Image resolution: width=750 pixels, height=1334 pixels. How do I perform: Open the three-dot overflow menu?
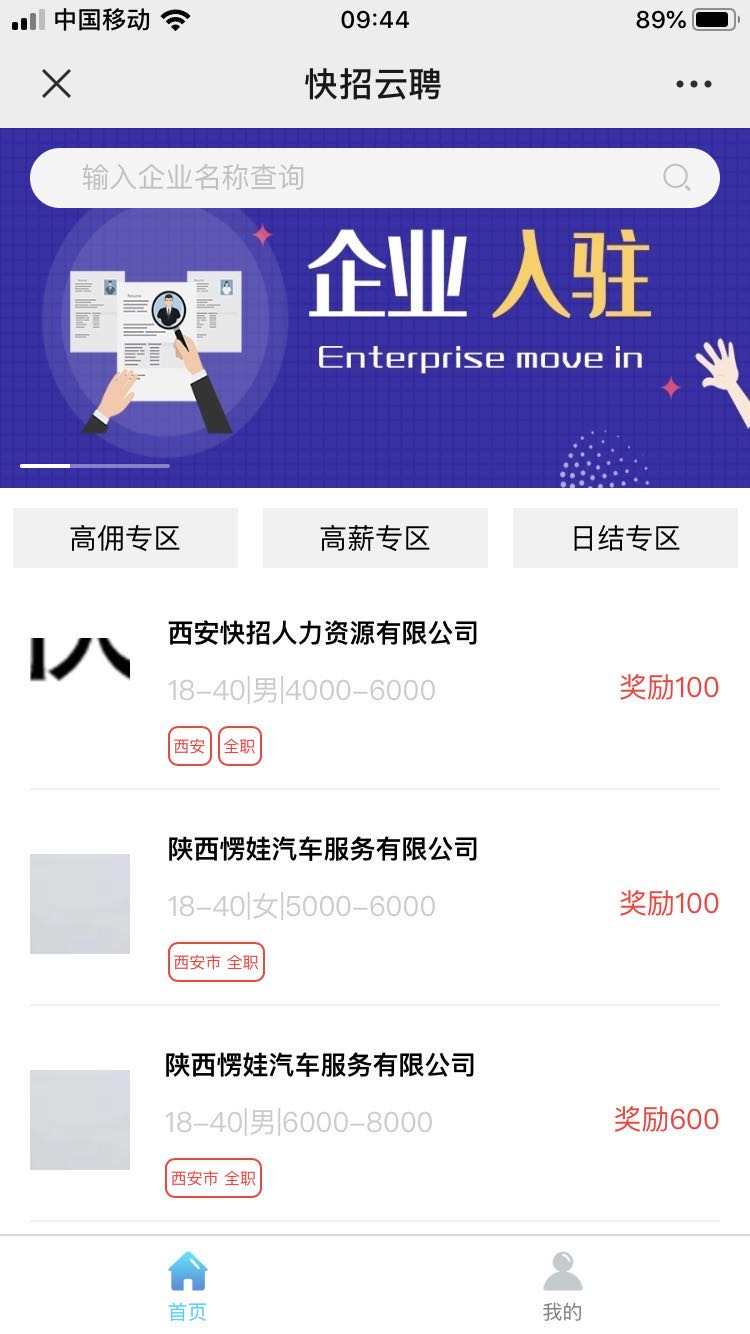point(693,85)
